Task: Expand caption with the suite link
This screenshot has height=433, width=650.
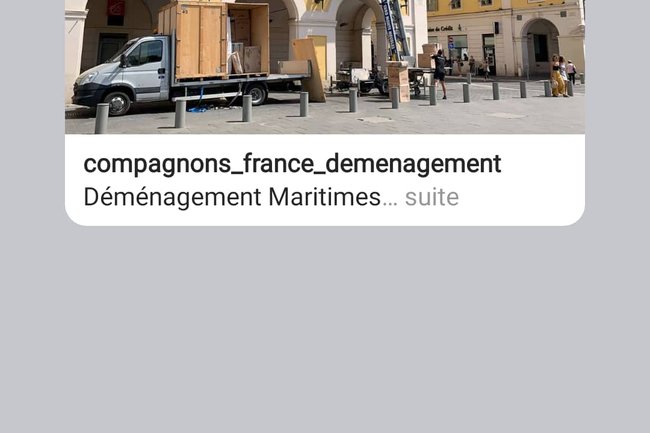Action: [x=431, y=197]
